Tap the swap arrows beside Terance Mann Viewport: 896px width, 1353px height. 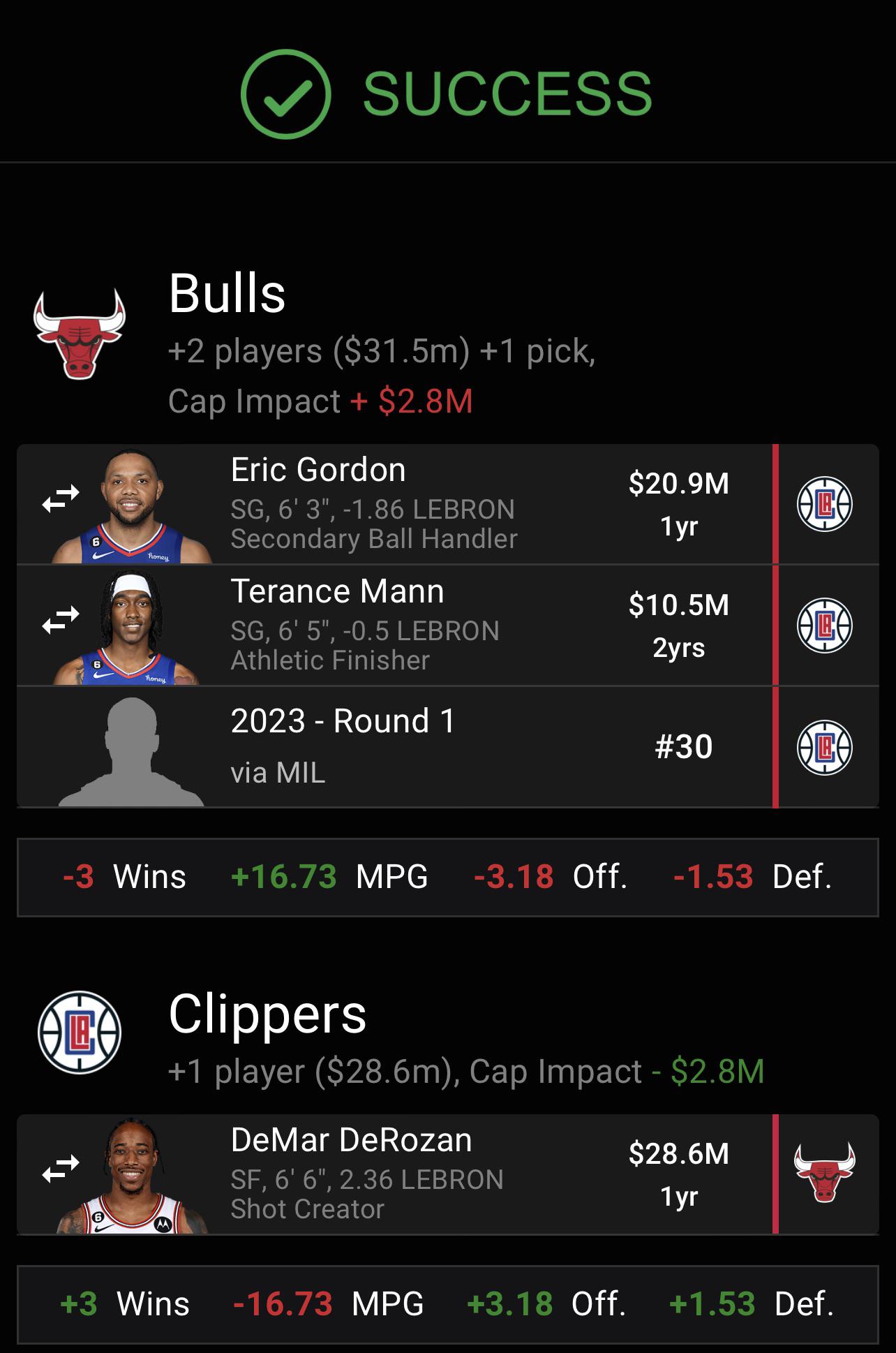(61, 620)
